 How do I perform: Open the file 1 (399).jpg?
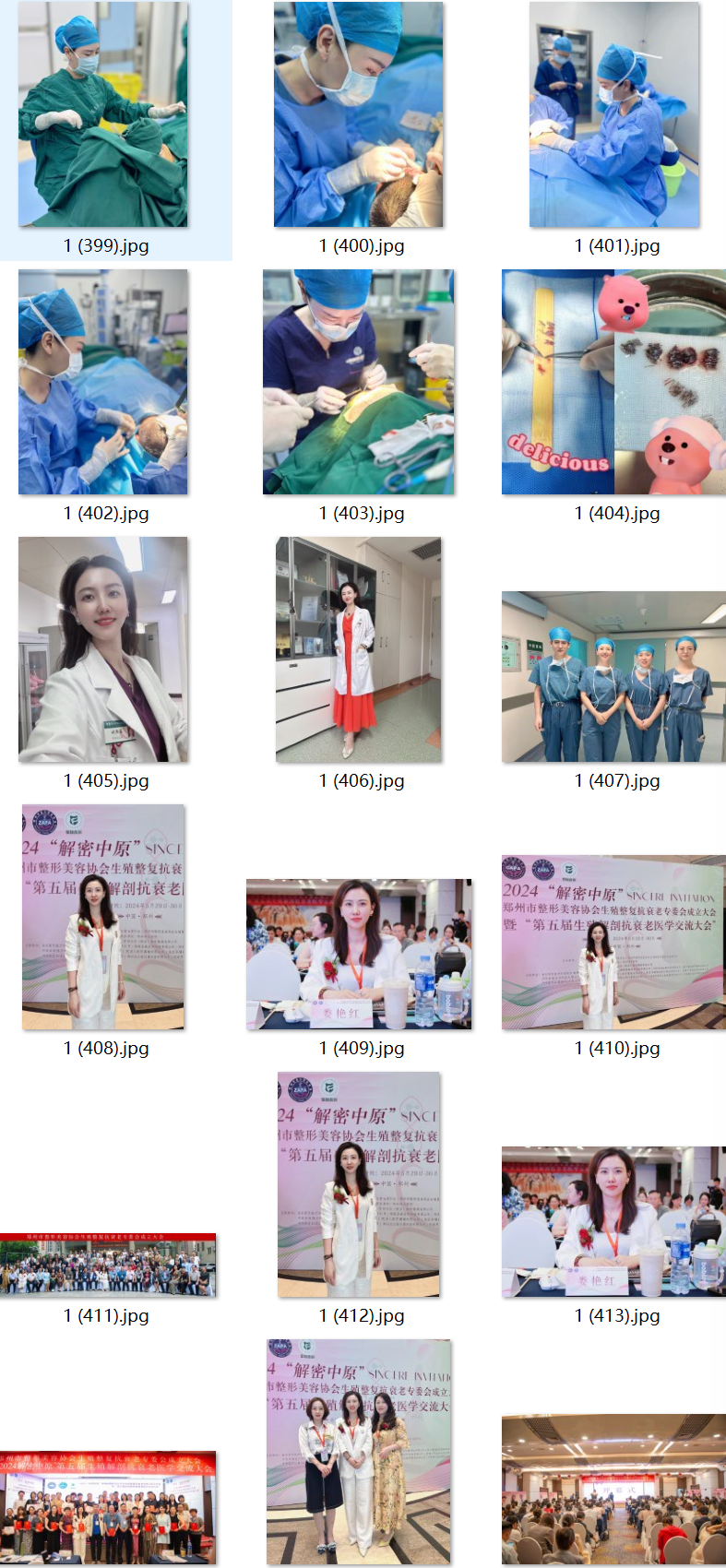coord(103,114)
